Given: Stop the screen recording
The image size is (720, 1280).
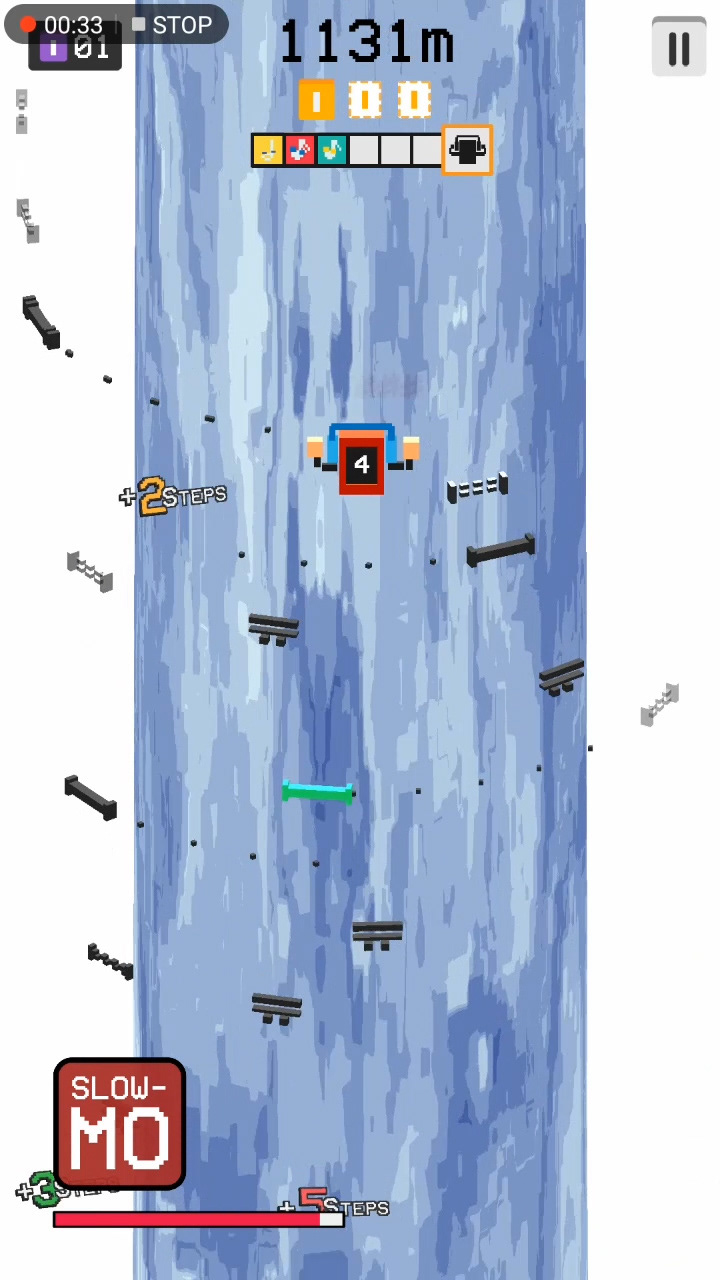Looking at the screenshot, I should click(171, 24).
